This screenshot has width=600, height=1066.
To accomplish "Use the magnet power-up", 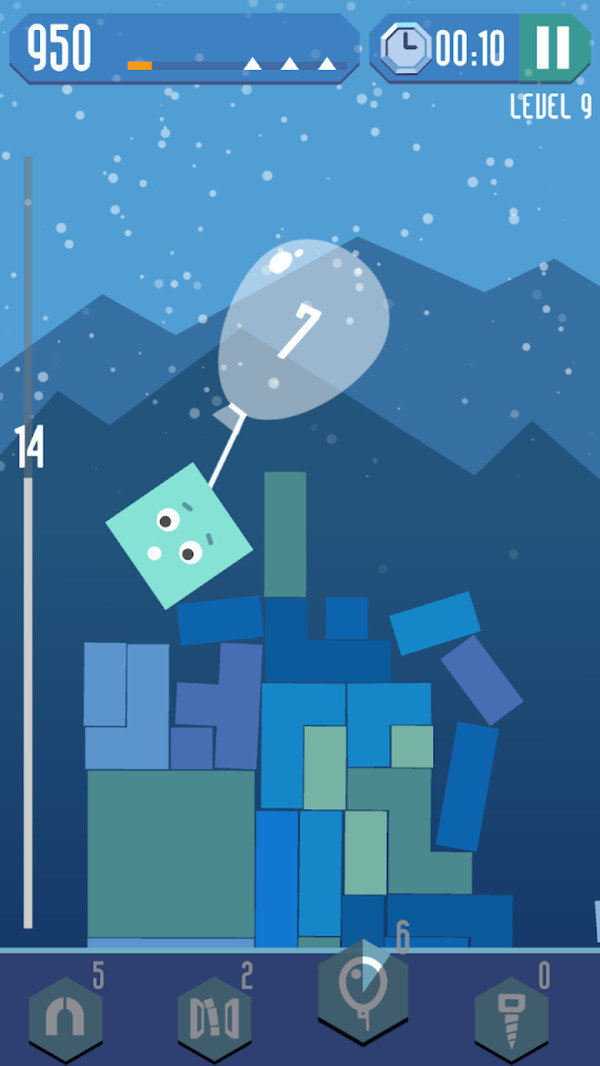I will (65, 1020).
